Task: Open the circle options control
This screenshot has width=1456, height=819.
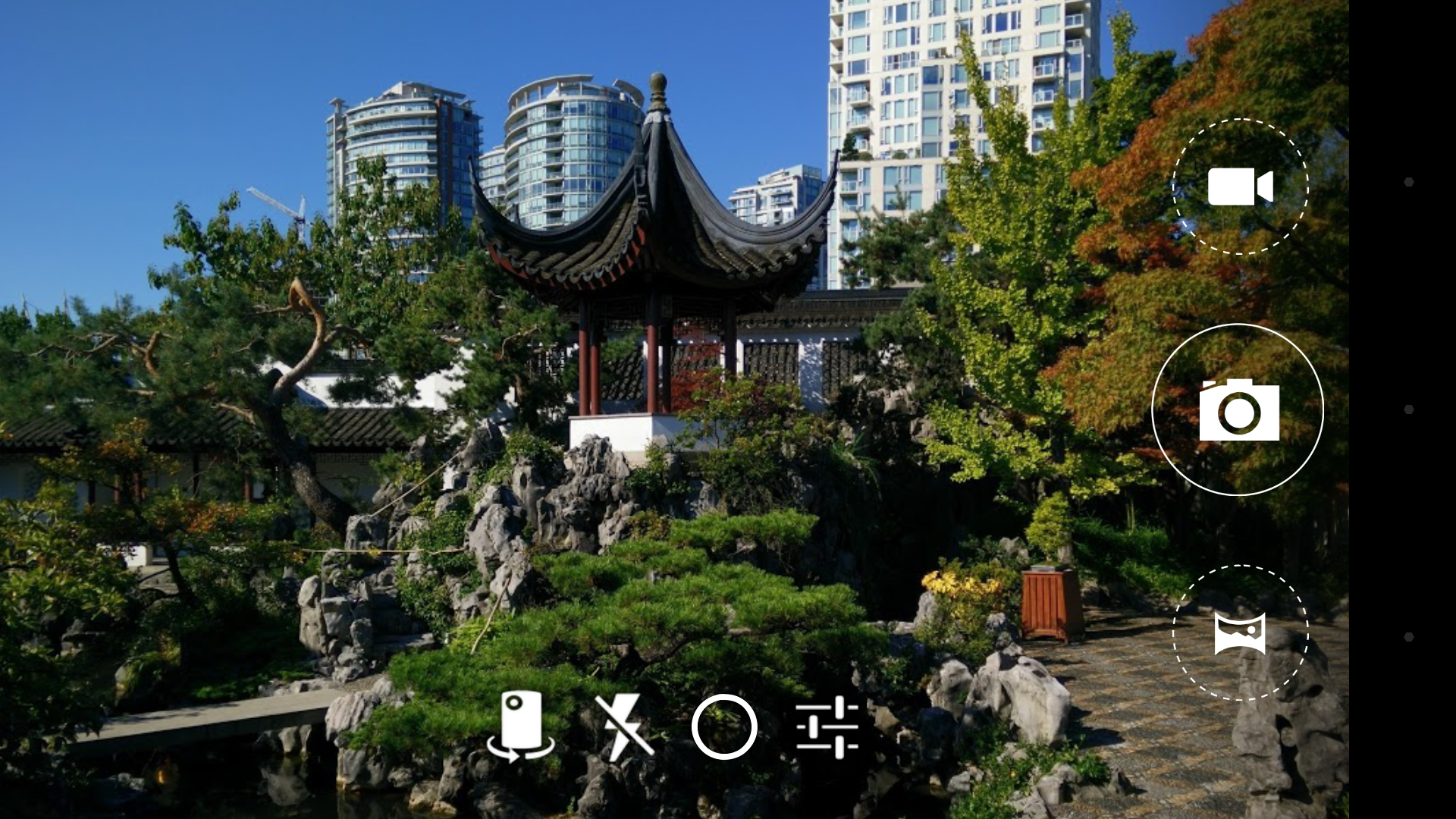Action: coord(724,726)
